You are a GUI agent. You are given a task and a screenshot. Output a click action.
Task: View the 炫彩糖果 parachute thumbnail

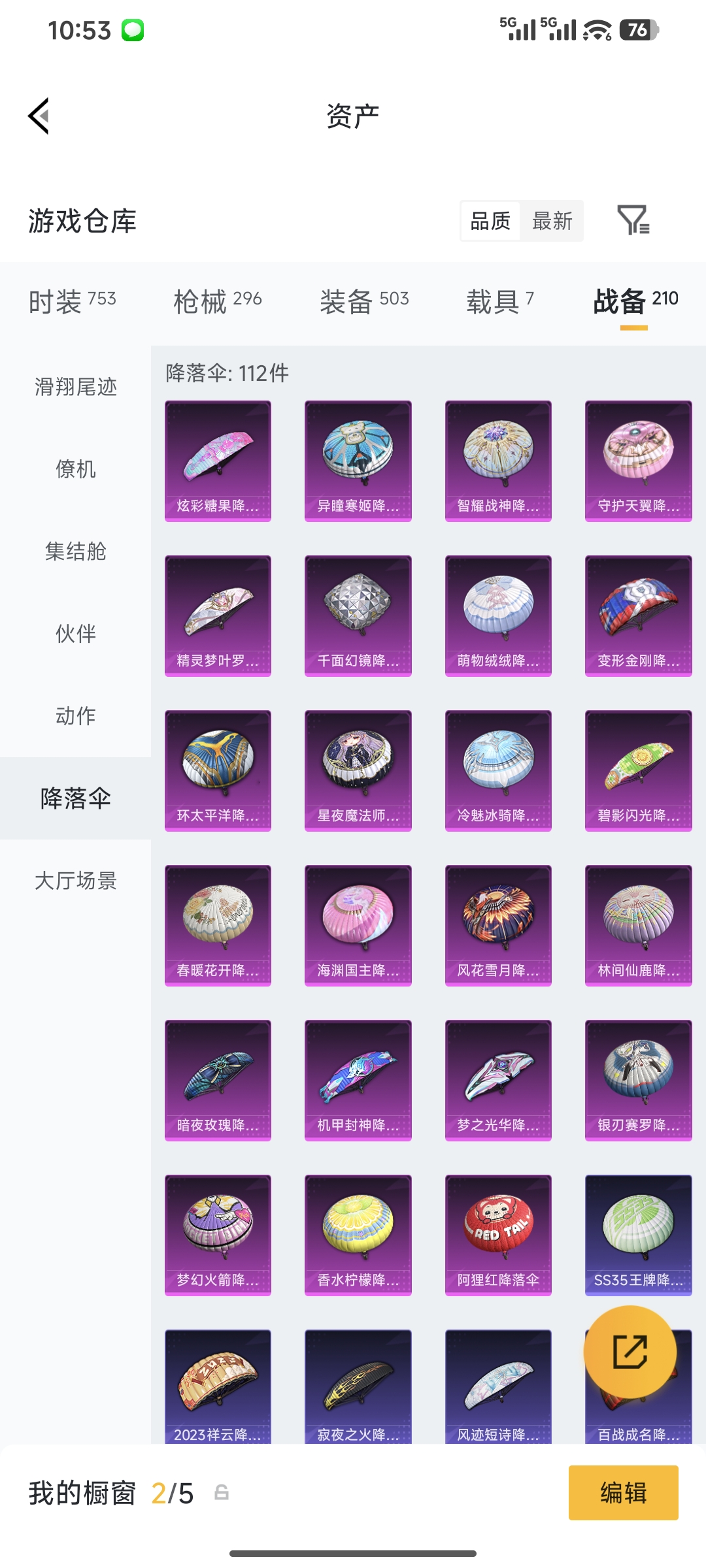(217, 459)
